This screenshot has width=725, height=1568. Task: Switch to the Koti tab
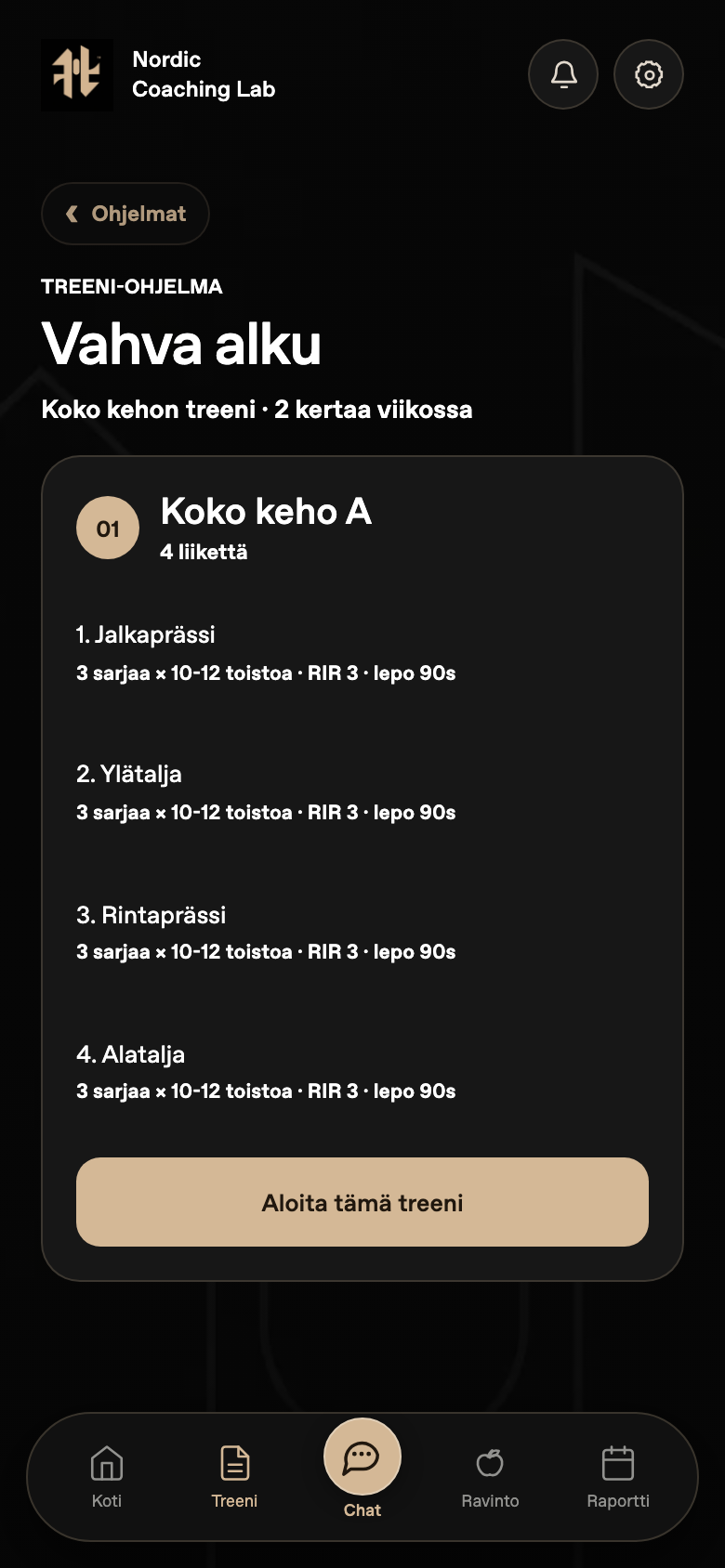click(x=107, y=1477)
